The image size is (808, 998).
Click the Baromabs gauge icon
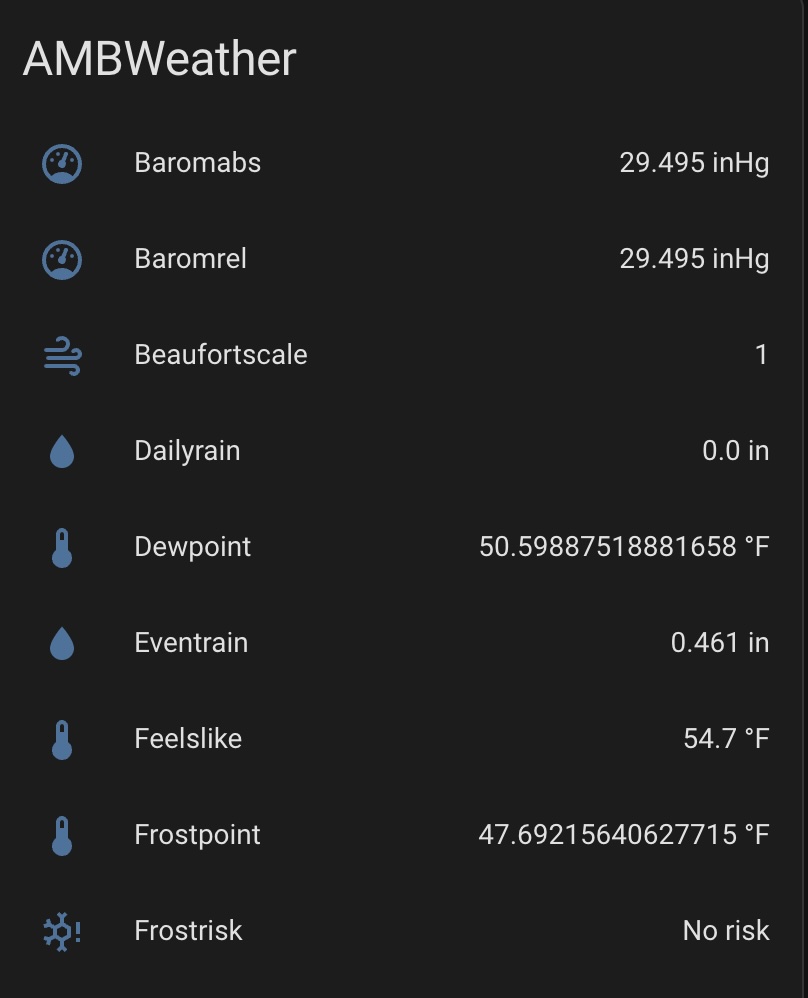[61, 163]
